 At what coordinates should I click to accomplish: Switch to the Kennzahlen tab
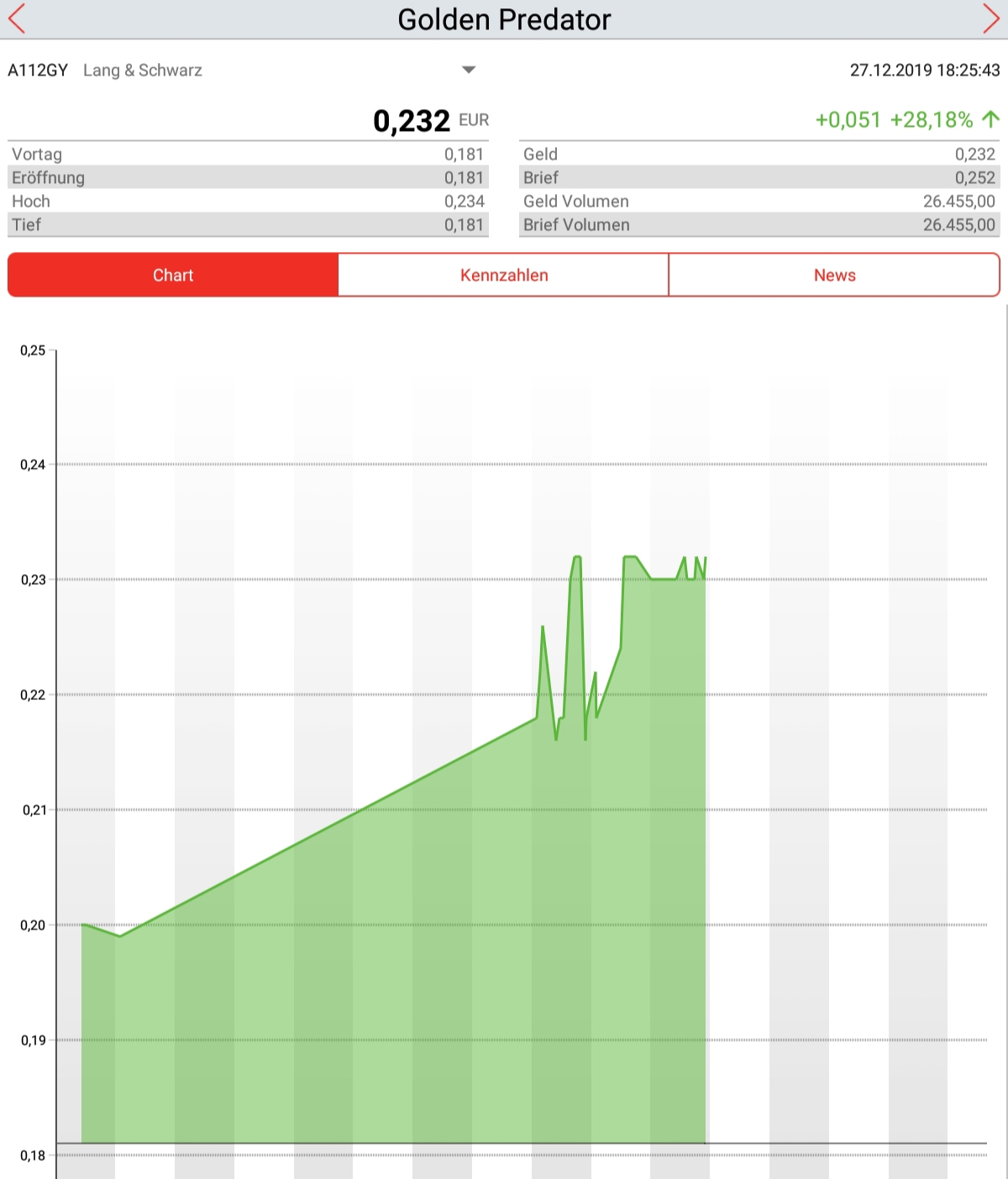point(504,276)
